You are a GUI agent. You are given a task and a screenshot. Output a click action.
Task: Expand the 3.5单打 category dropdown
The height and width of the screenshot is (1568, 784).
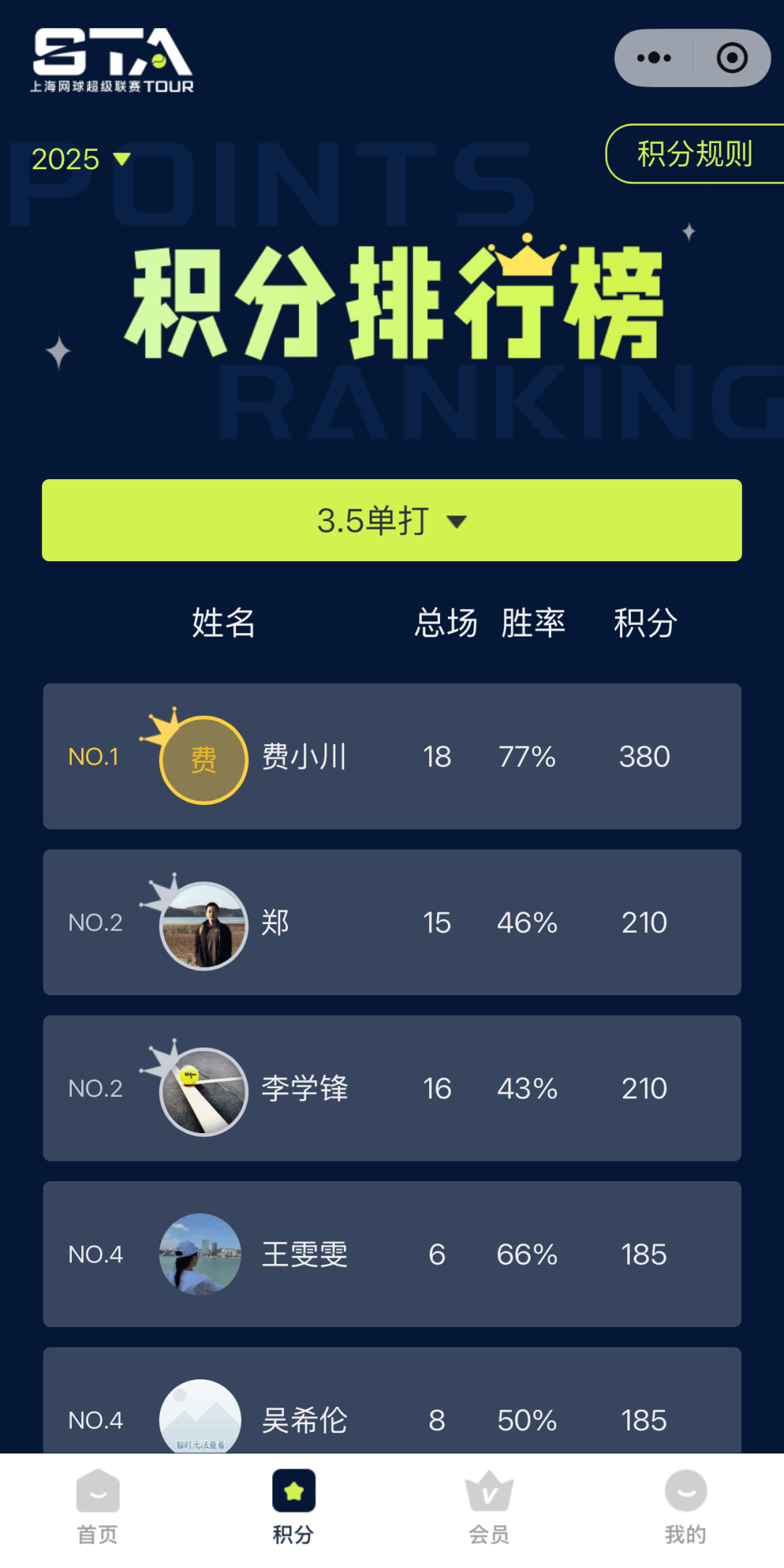392,520
